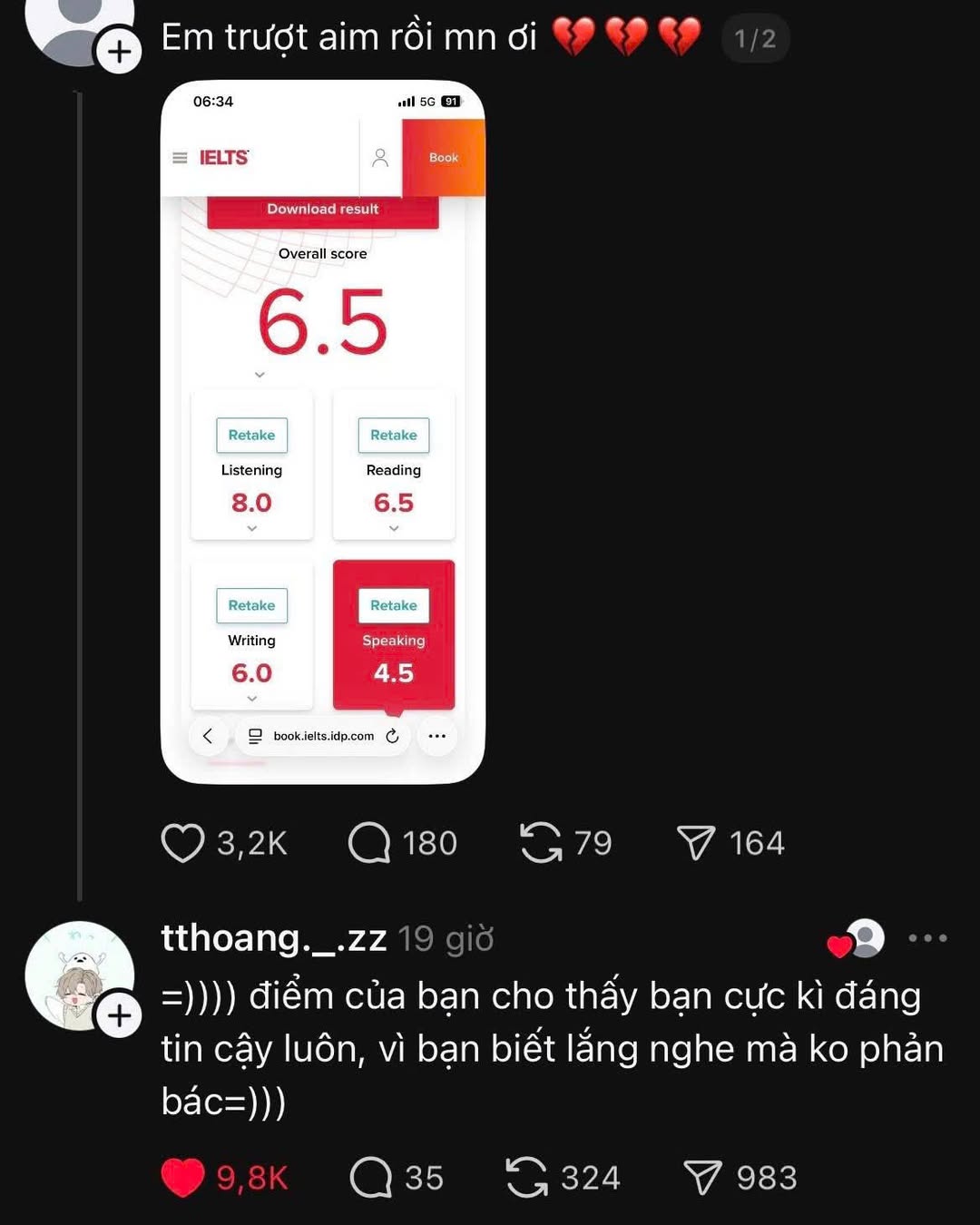Open the attached IELTS result image

322,432
